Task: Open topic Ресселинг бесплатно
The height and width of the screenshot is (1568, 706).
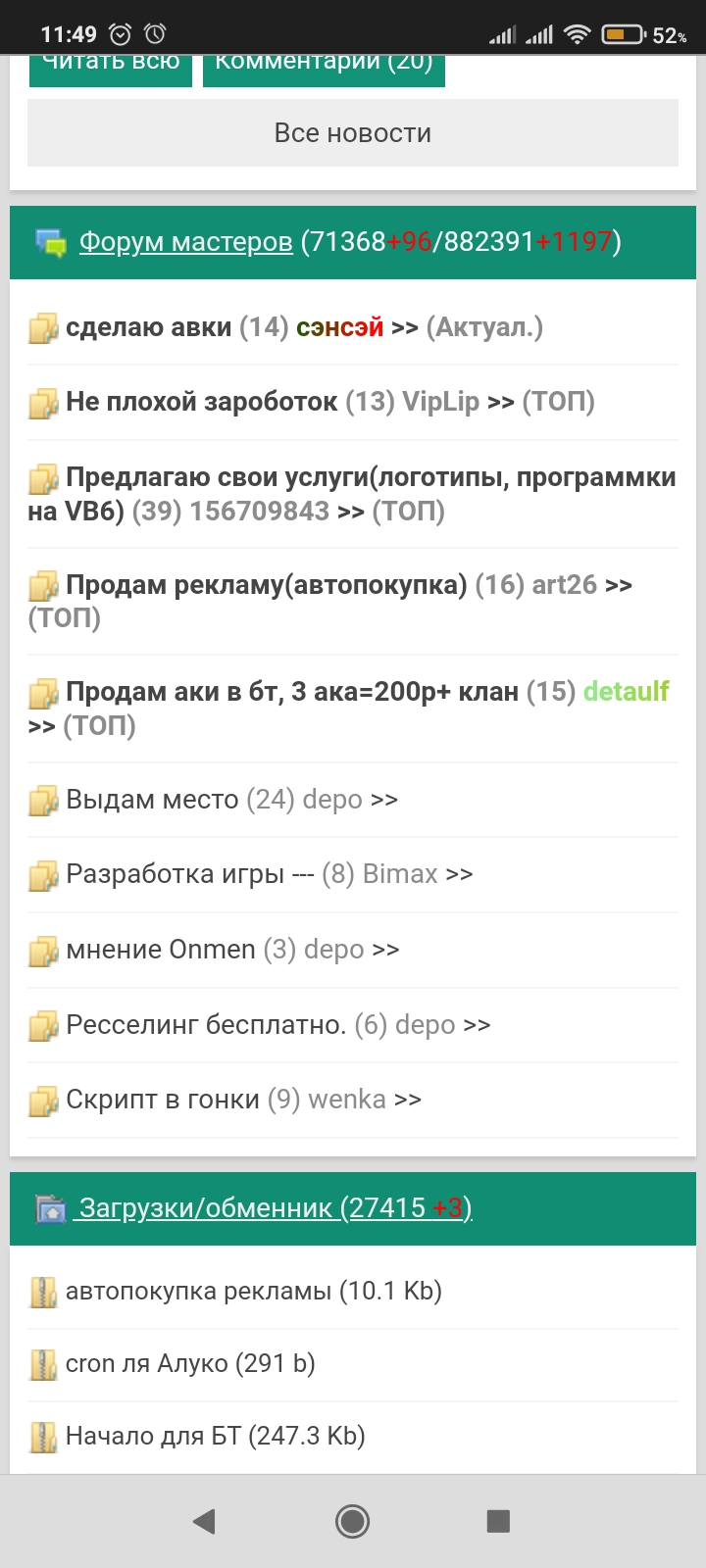Action: 206,1025
